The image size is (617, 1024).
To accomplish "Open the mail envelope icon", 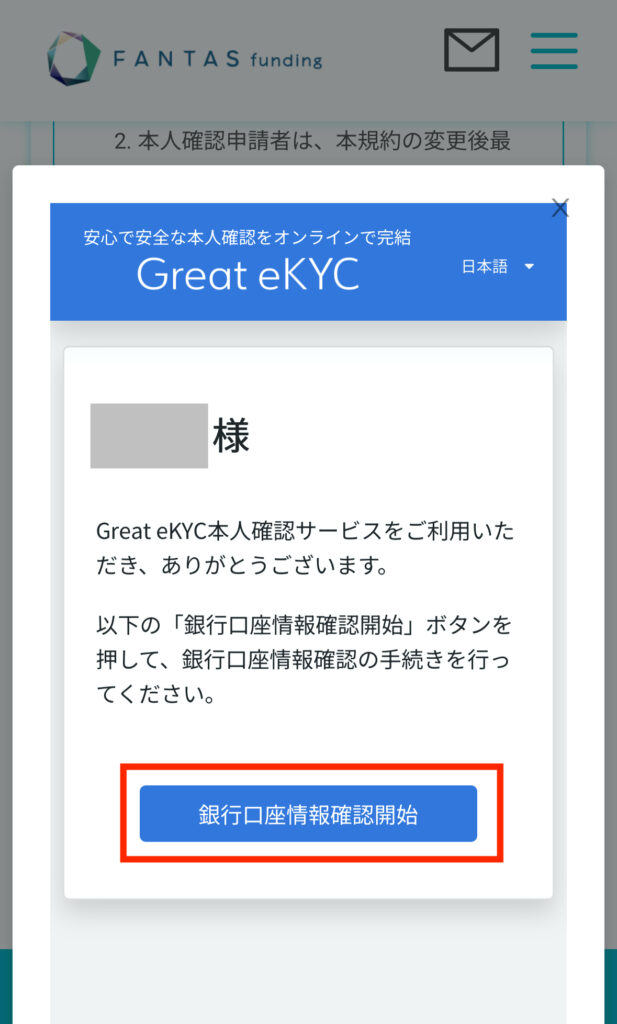I will click(471, 50).
